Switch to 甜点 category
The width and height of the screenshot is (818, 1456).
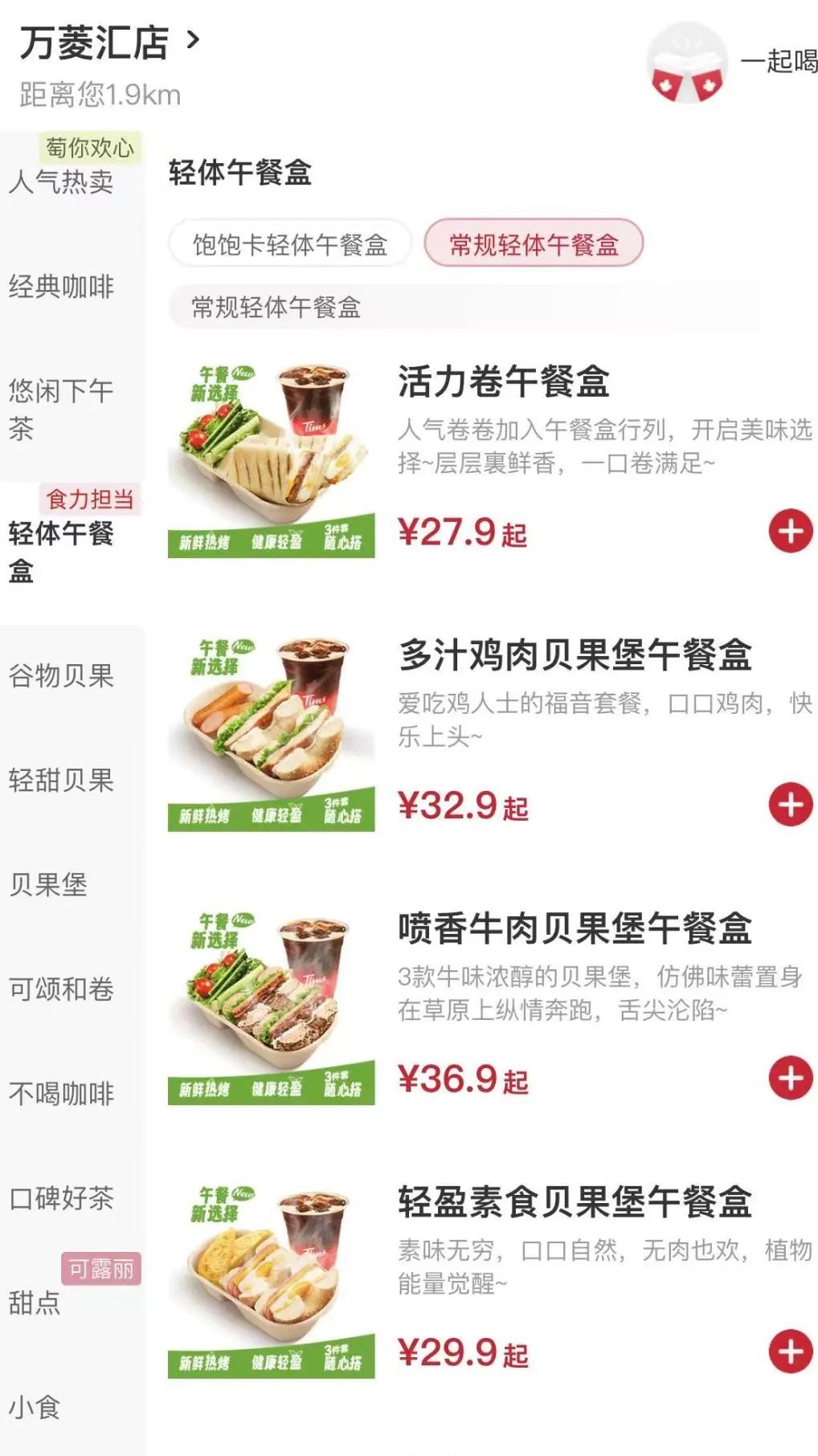(35, 1303)
